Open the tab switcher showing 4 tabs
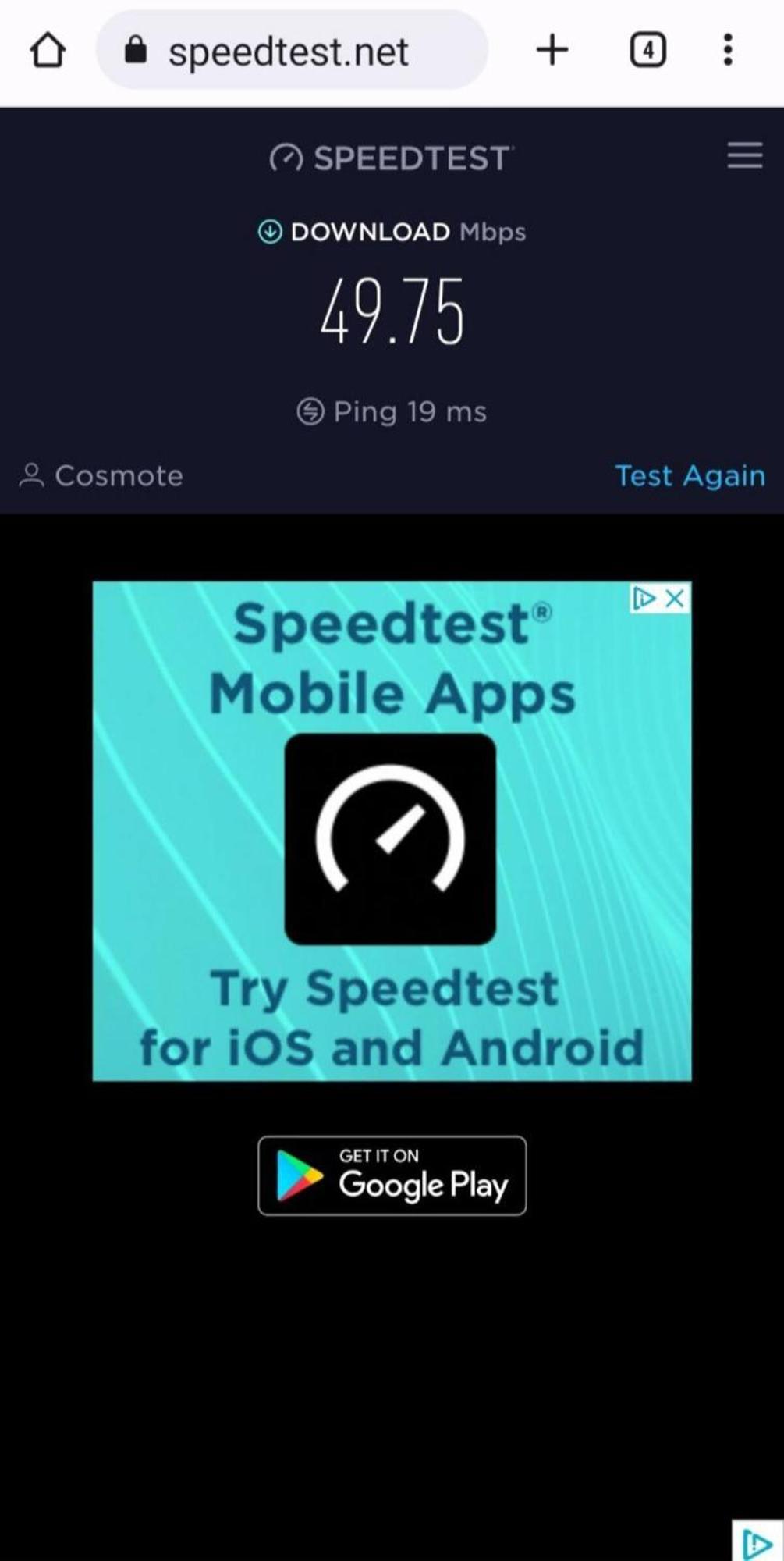The width and height of the screenshot is (784, 1561). click(x=647, y=51)
